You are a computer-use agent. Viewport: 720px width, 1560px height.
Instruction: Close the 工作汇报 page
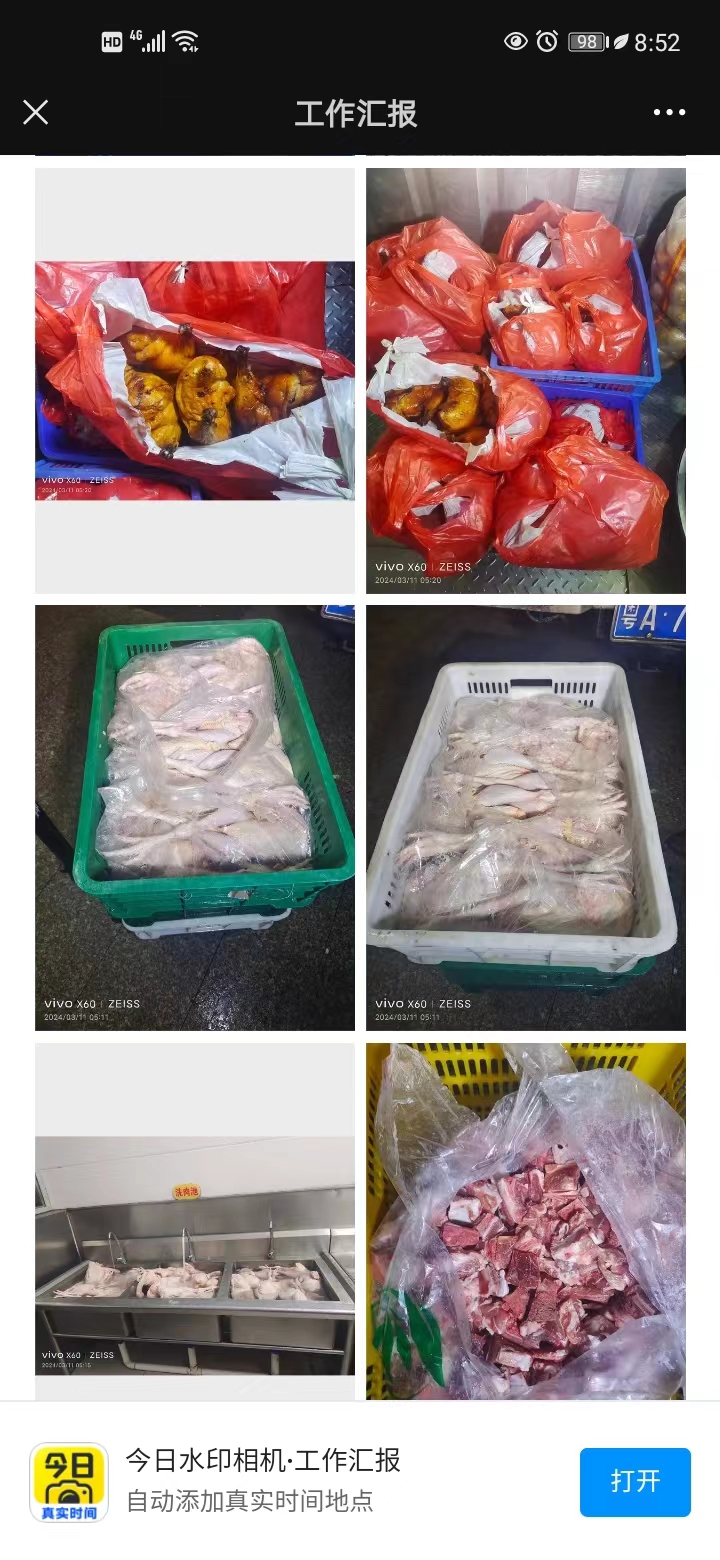point(36,112)
